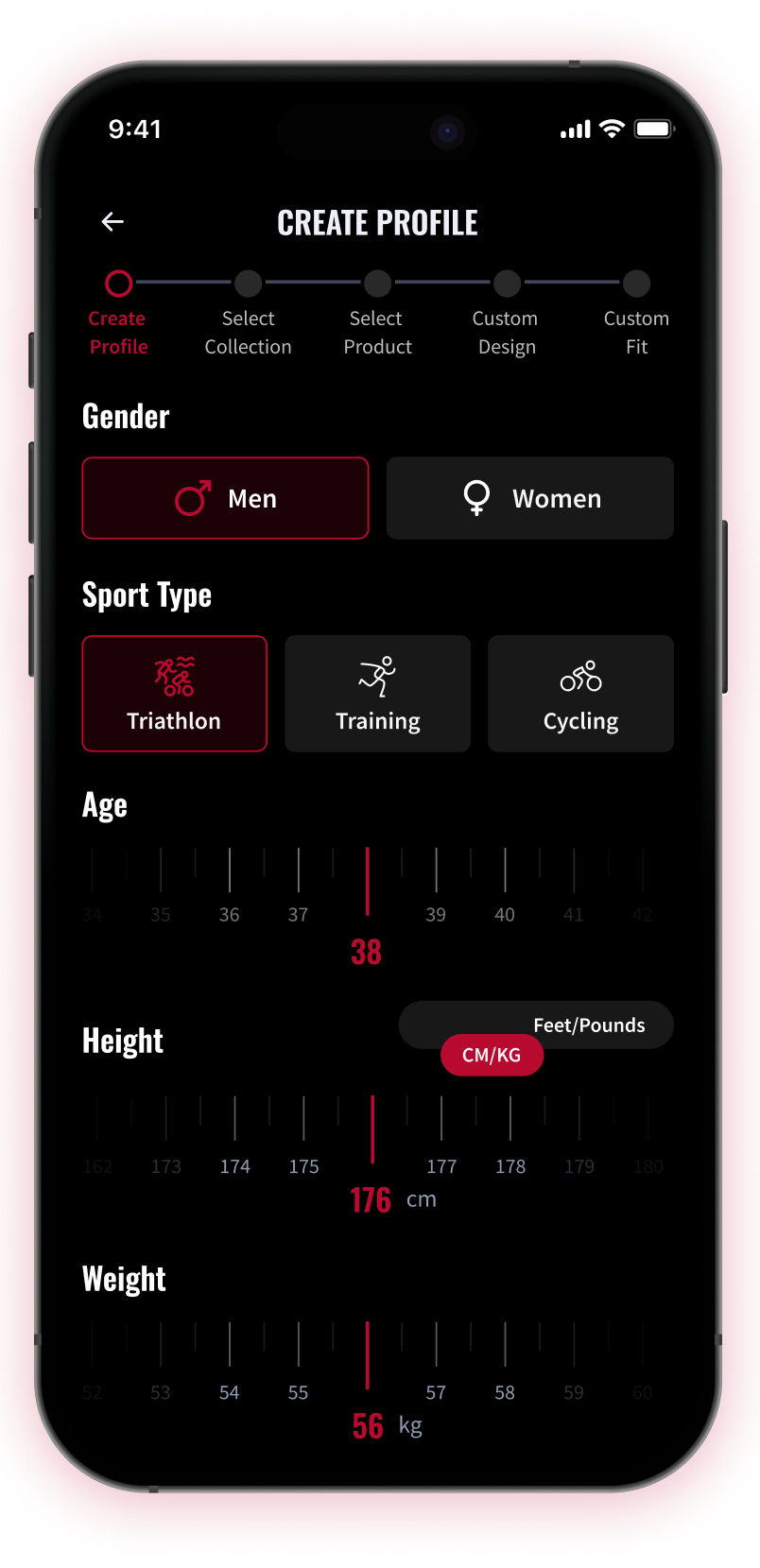This screenshot has height=1568, width=760.
Task: Choose Cycling as sport type
Action: click(580, 694)
